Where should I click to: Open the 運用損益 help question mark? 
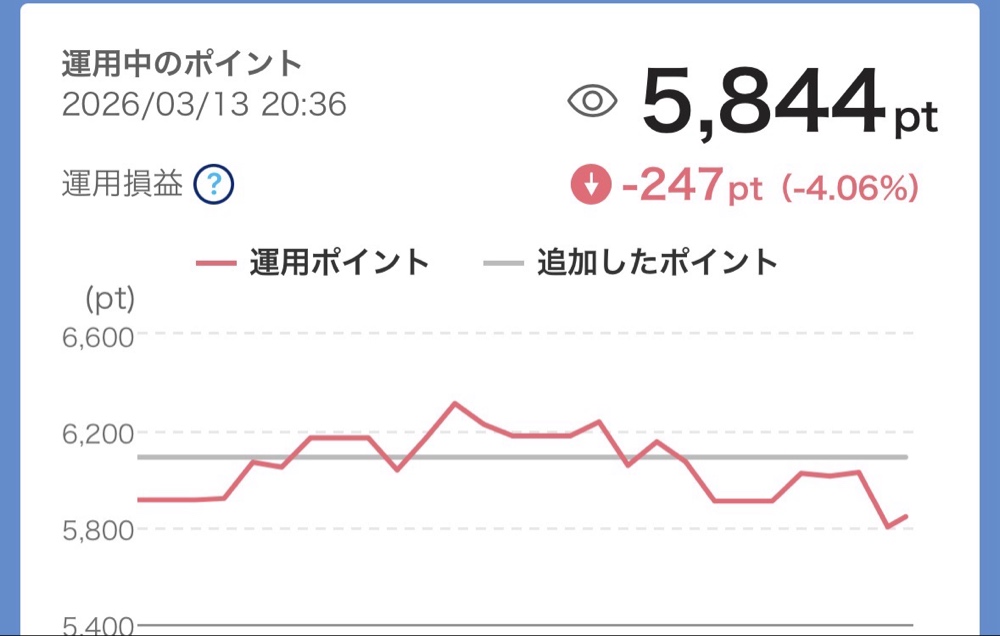point(214,184)
